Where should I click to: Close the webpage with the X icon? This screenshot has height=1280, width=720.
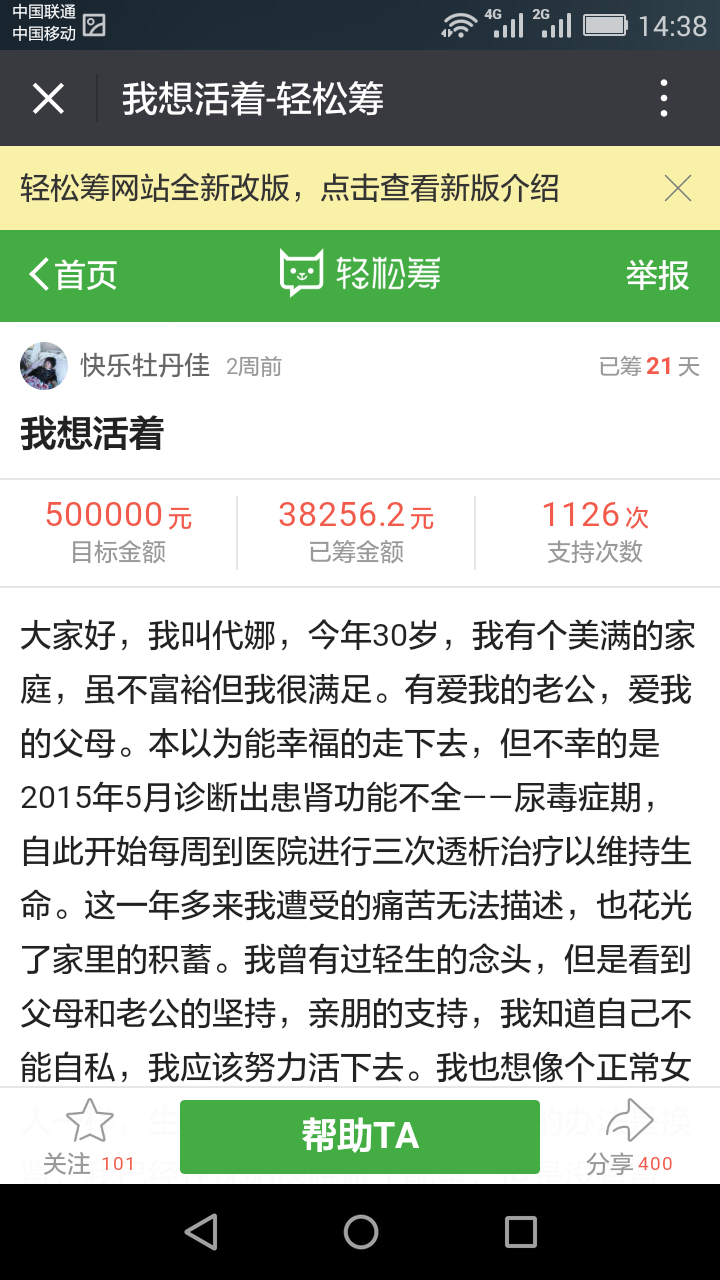tap(48, 99)
